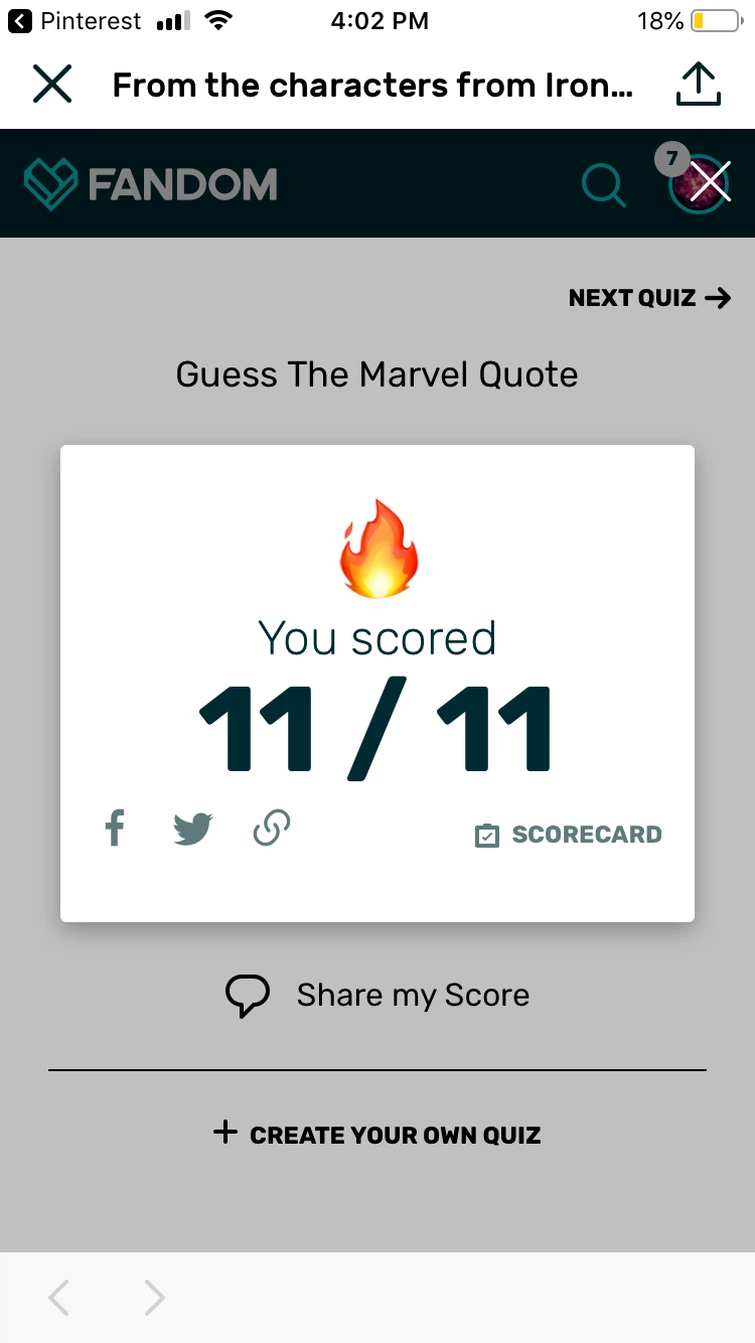Open the Scorecard
The height and width of the screenshot is (1343, 755).
coord(568,835)
